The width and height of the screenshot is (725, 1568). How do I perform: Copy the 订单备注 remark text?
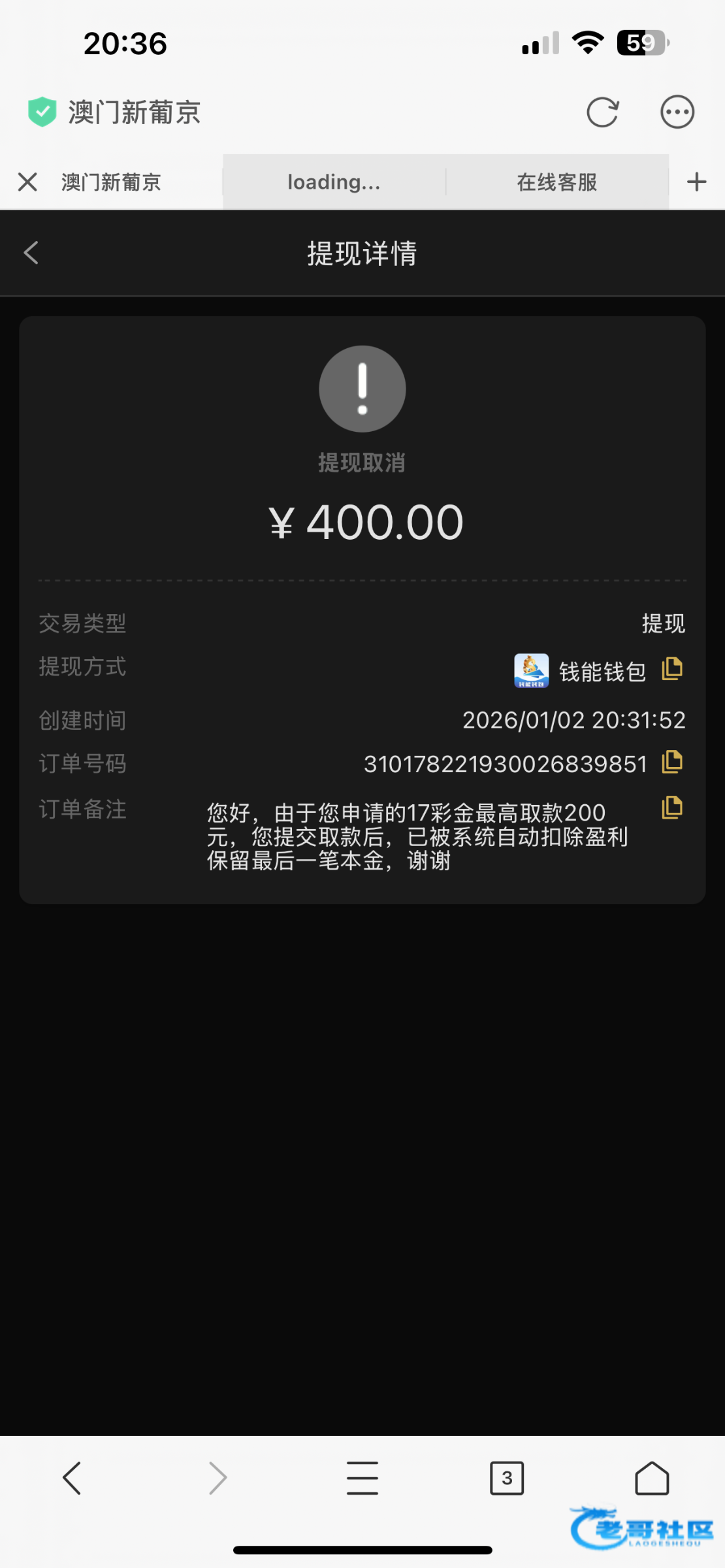(672, 808)
